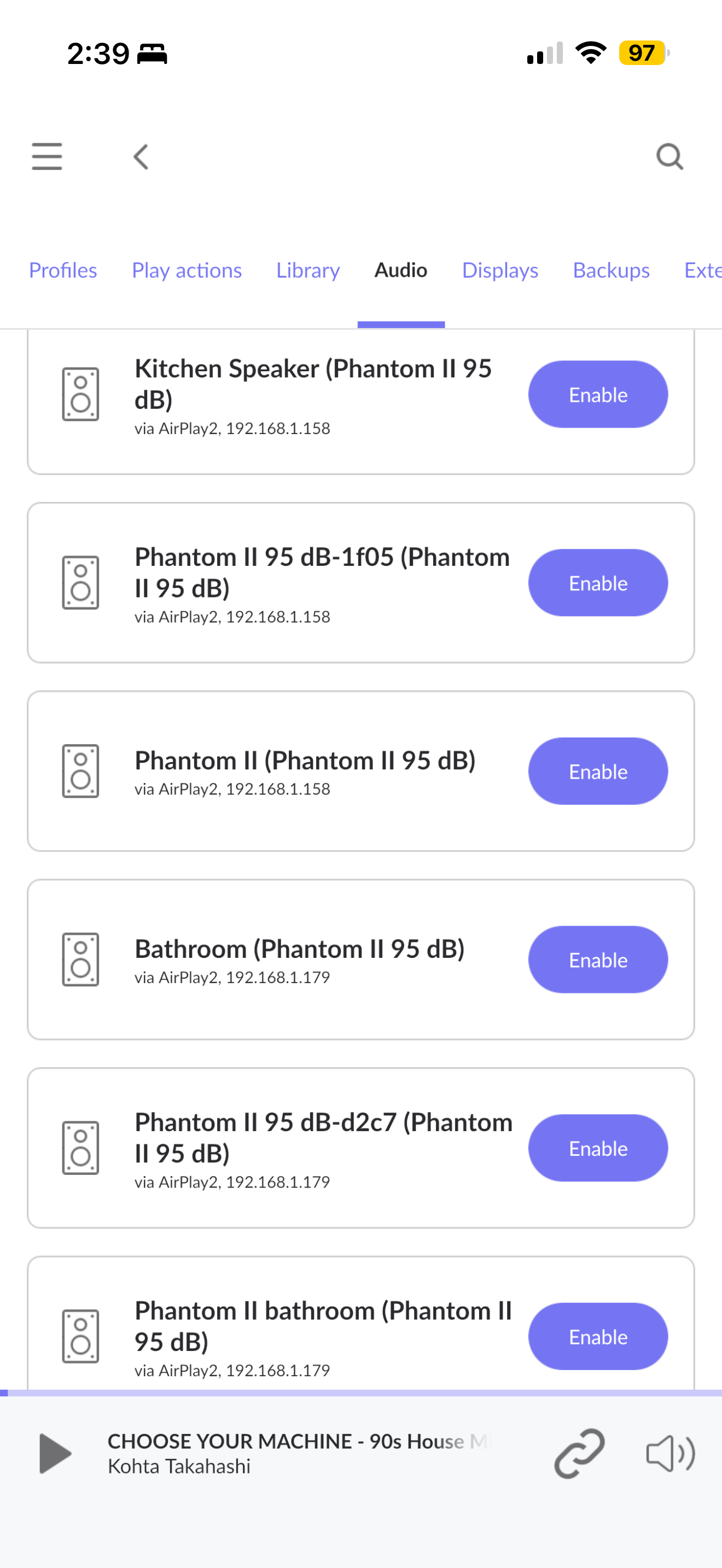
Task: Open the search magnifier
Action: click(669, 156)
